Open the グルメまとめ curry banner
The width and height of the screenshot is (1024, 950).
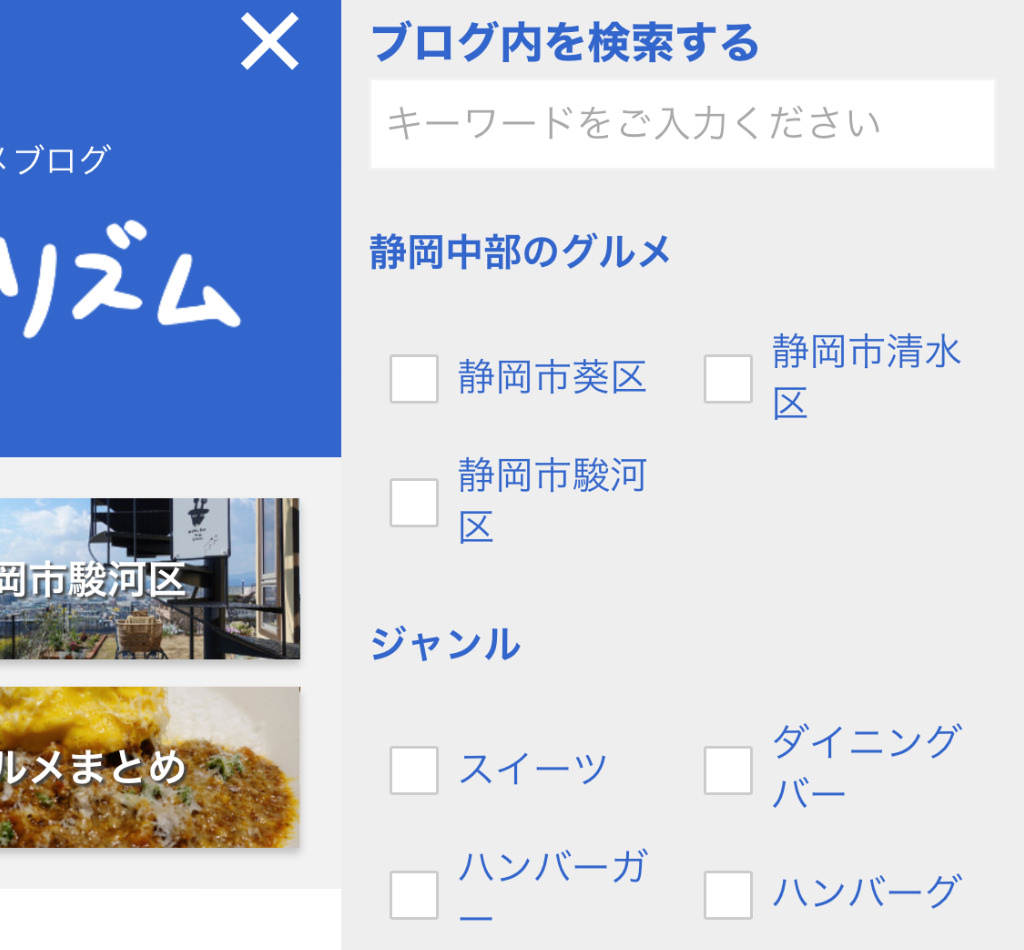[150, 767]
